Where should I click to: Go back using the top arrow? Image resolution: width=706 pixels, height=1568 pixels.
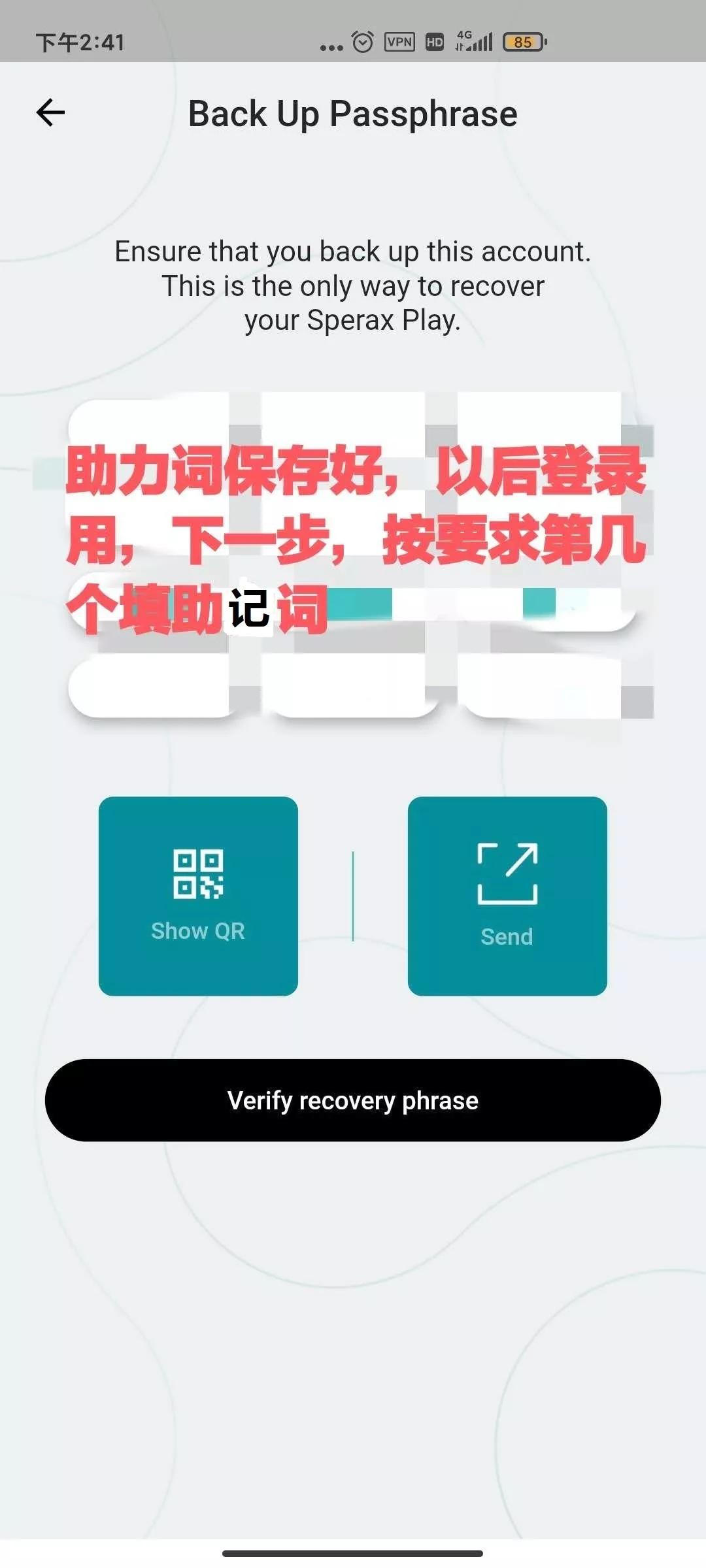click(x=50, y=112)
